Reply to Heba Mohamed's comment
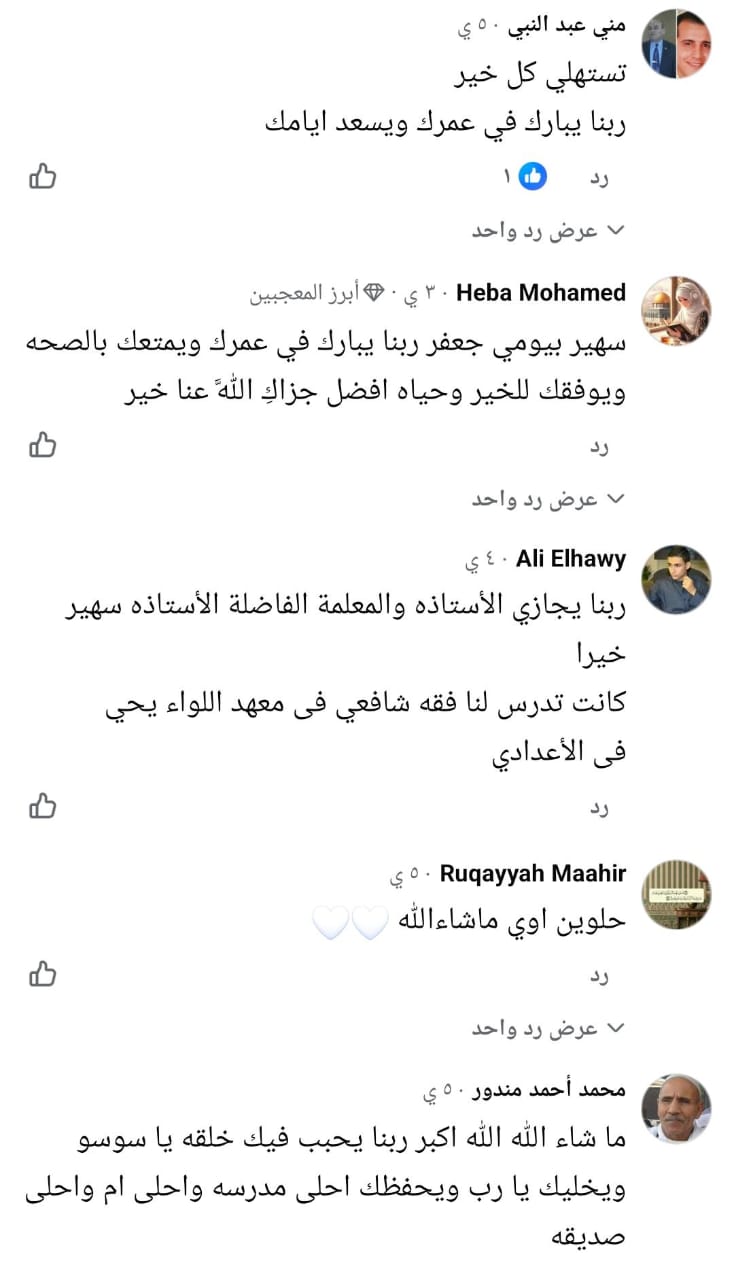 599,447
